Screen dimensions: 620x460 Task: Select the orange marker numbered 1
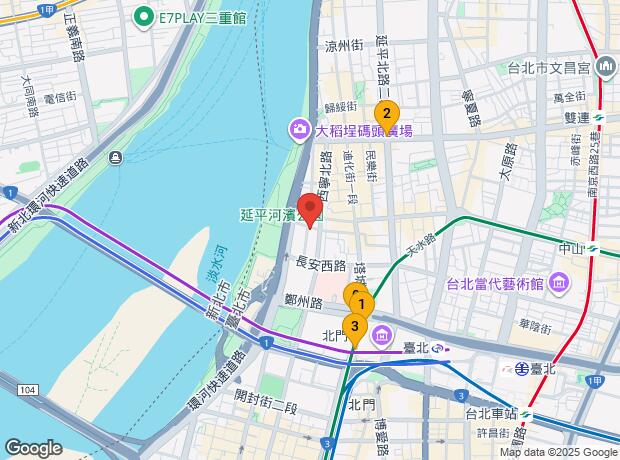point(362,304)
